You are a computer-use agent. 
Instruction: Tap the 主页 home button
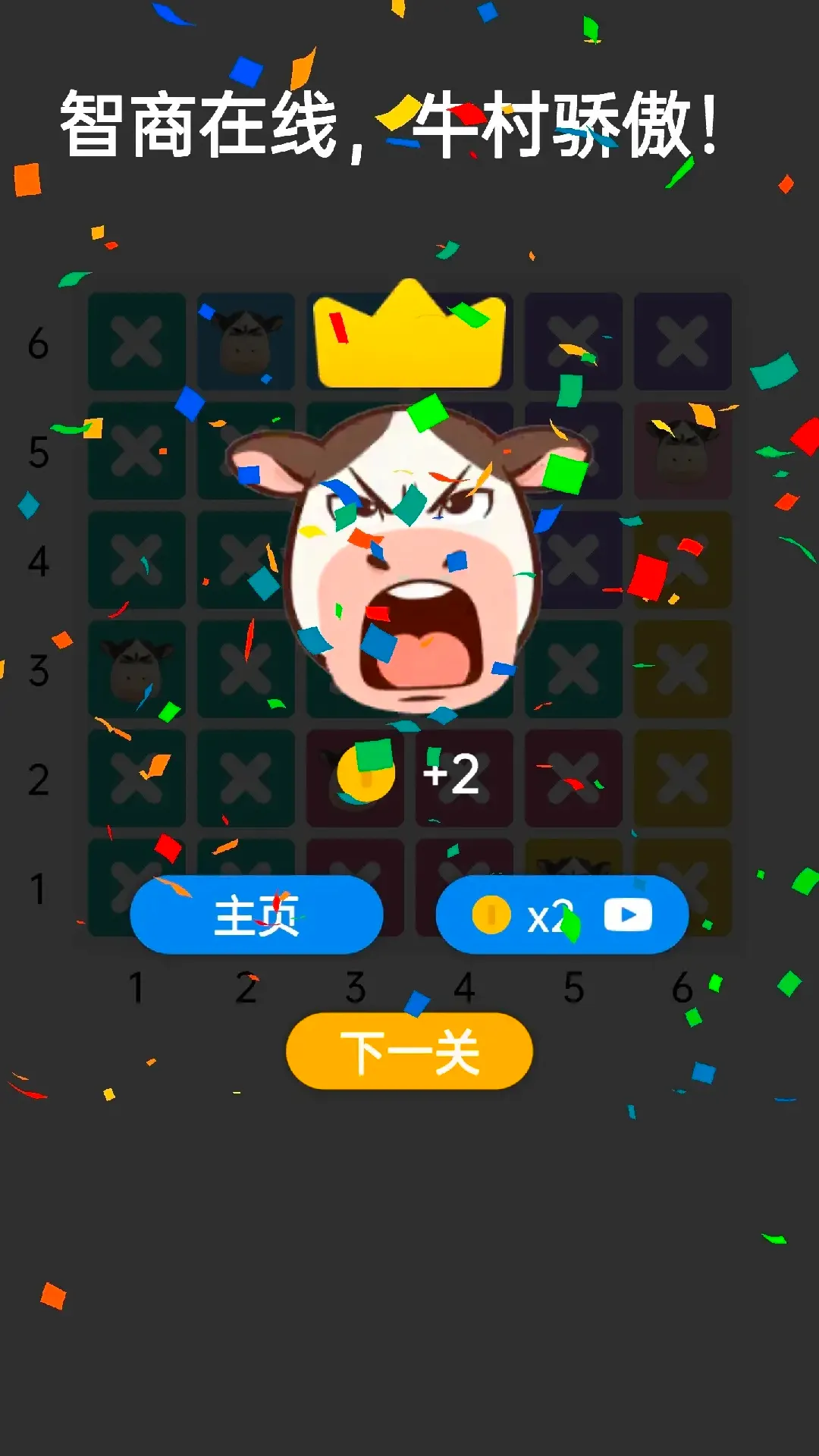click(x=256, y=915)
